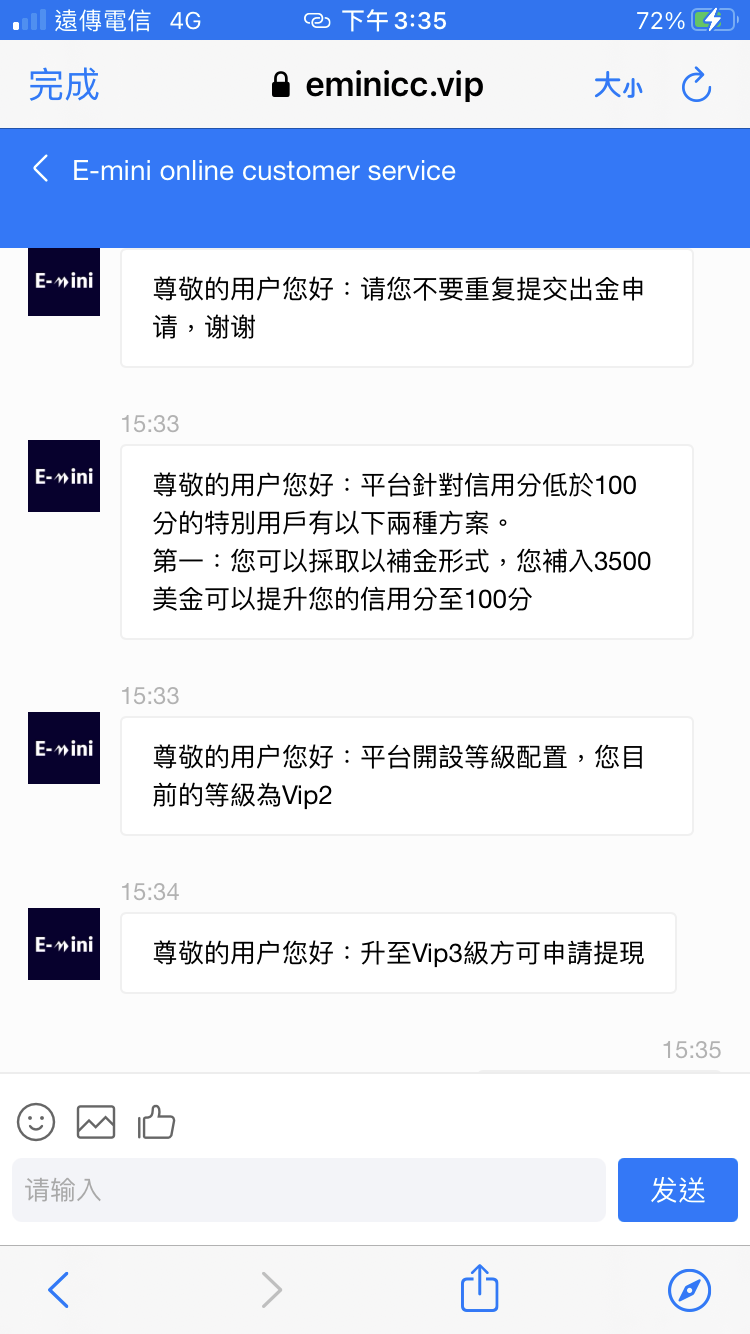Attach an image to the chat
The width and height of the screenshot is (750, 1334).
tap(96, 1122)
